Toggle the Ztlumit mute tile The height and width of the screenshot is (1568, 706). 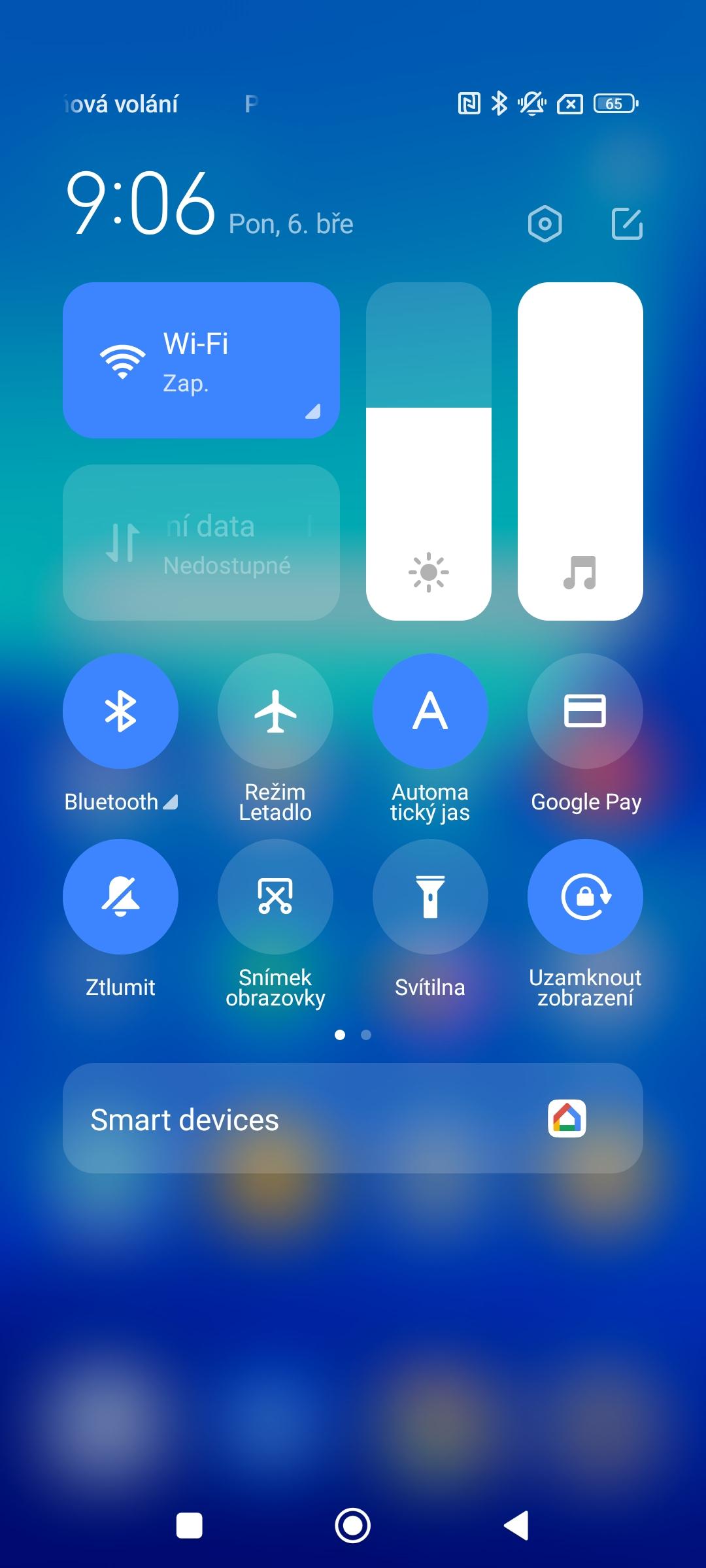tap(120, 896)
